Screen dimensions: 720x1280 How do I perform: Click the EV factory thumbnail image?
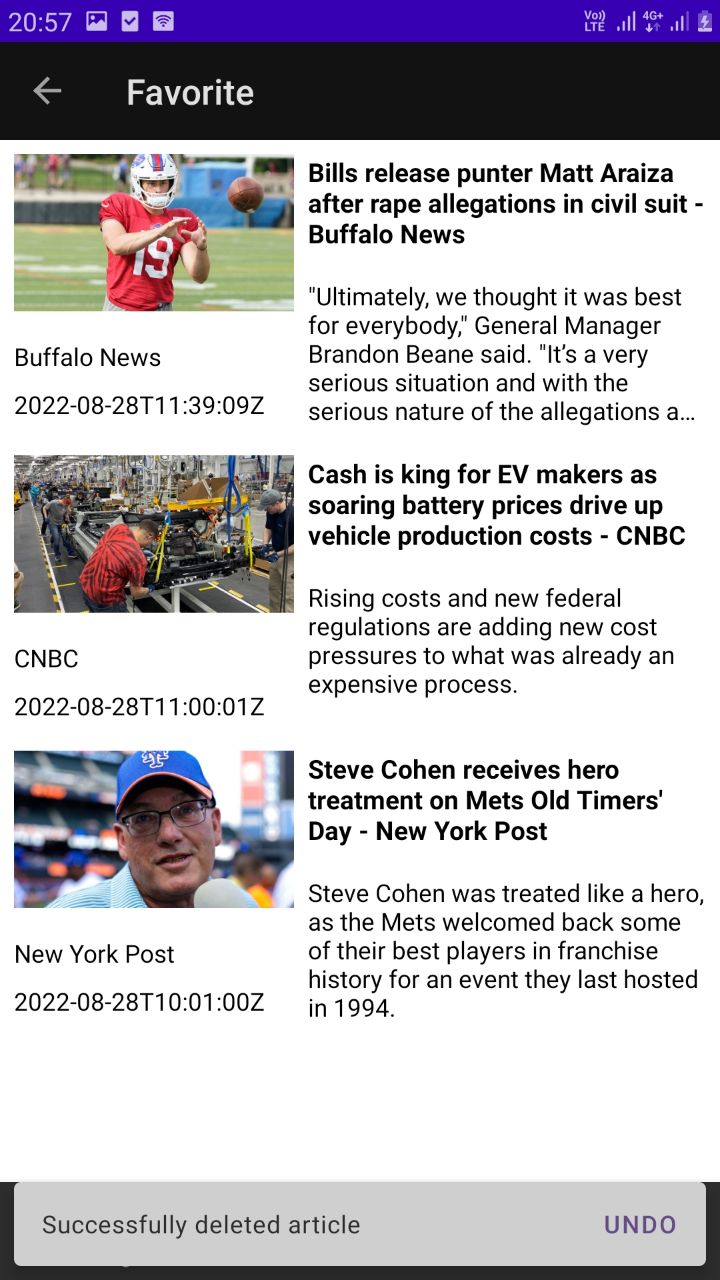[153, 533]
